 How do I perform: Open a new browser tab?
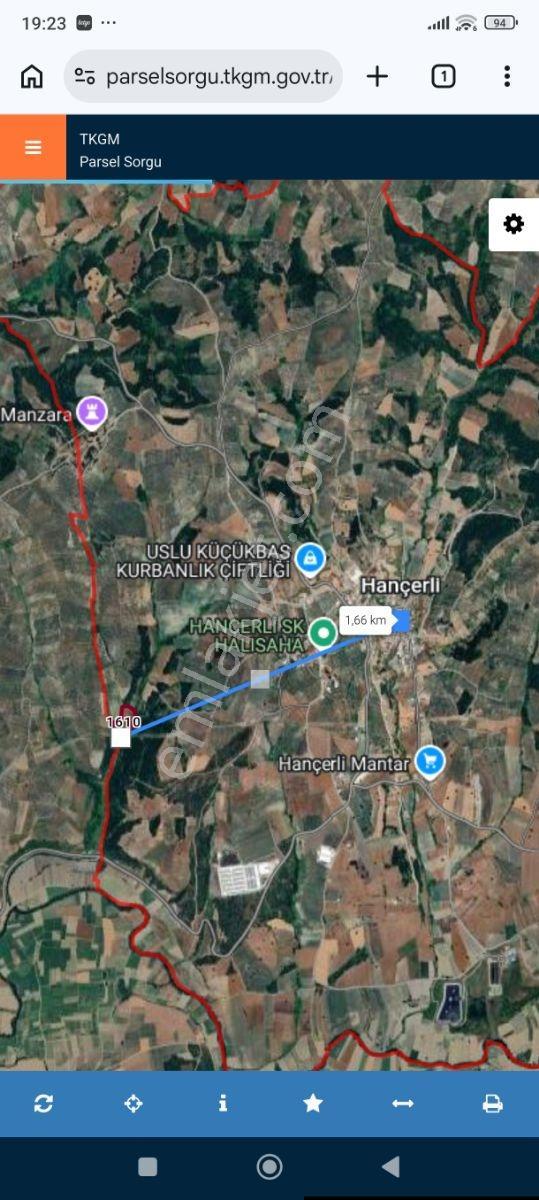click(x=377, y=76)
